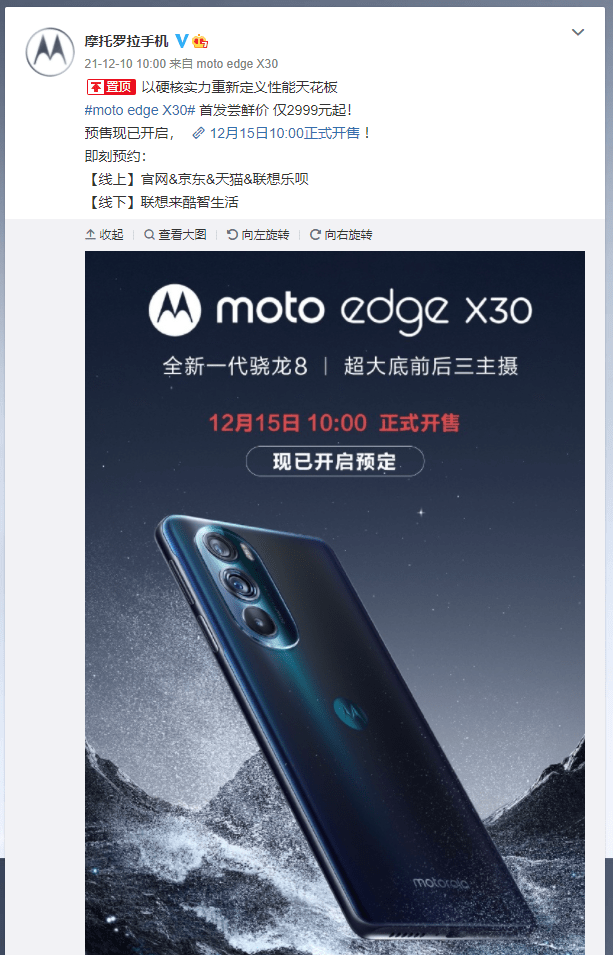Image resolution: width=613 pixels, height=955 pixels.
Task: Open the 摩托罗拉手机 account name
Action: coord(126,41)
